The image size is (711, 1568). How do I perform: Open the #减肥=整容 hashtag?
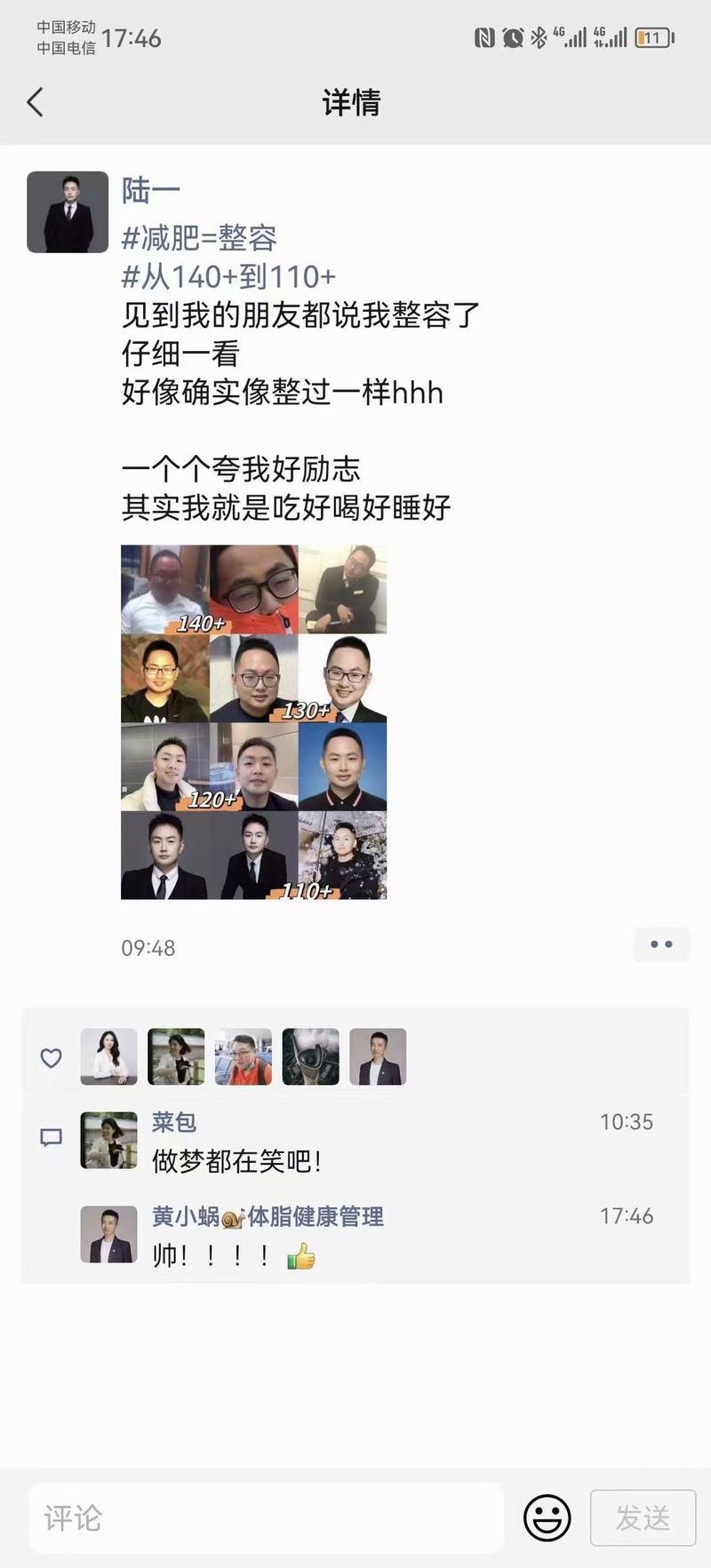coord(199,238)
